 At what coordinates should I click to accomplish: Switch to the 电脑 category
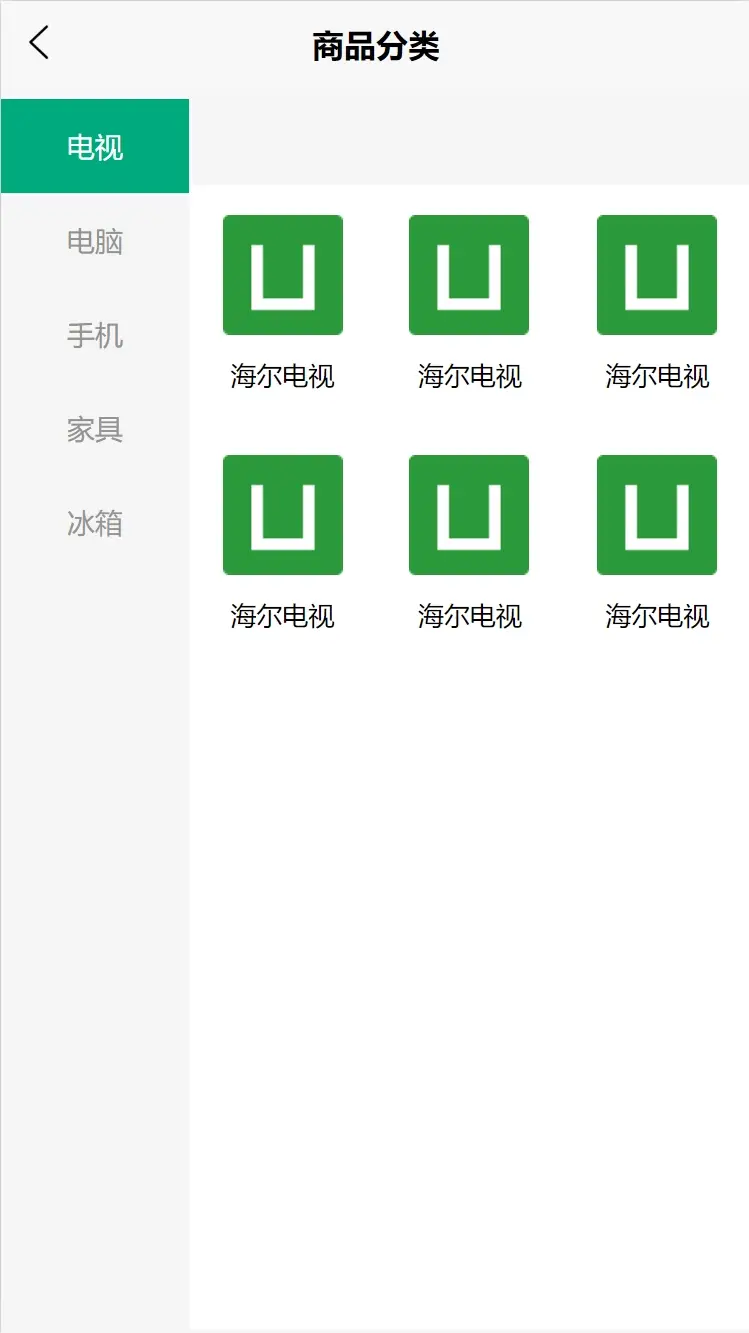tap(95, 241)
